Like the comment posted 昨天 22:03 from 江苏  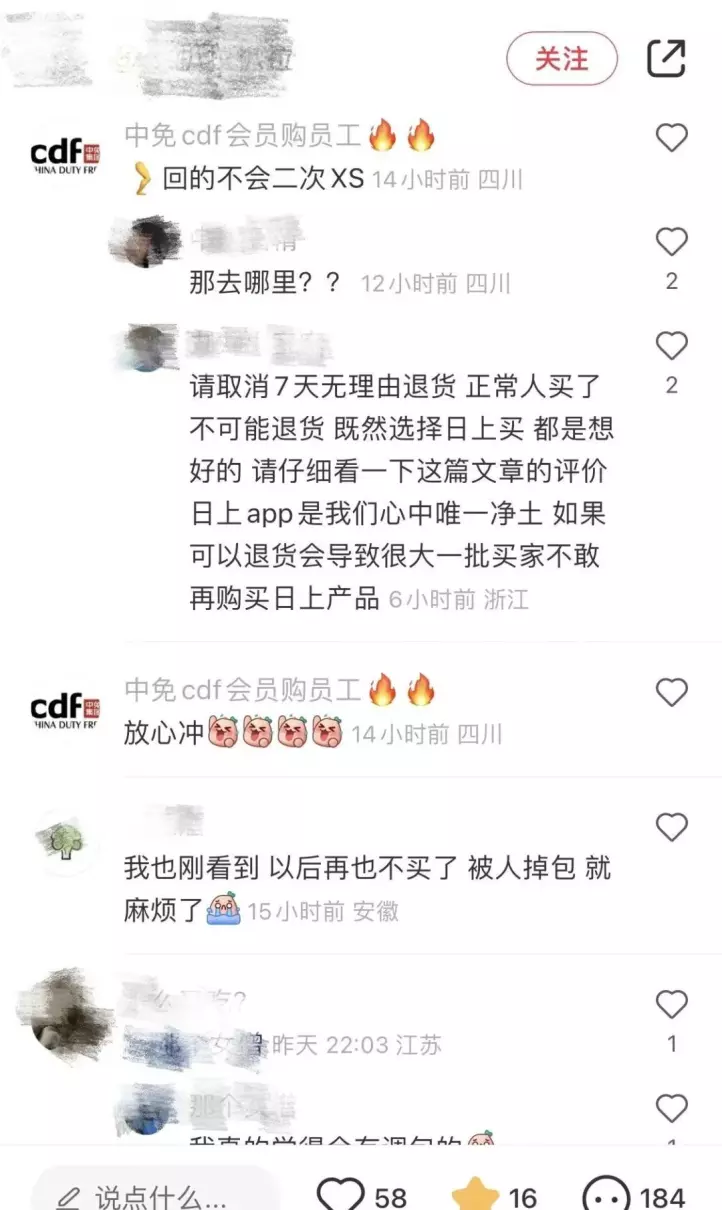tap(671, 1004)
